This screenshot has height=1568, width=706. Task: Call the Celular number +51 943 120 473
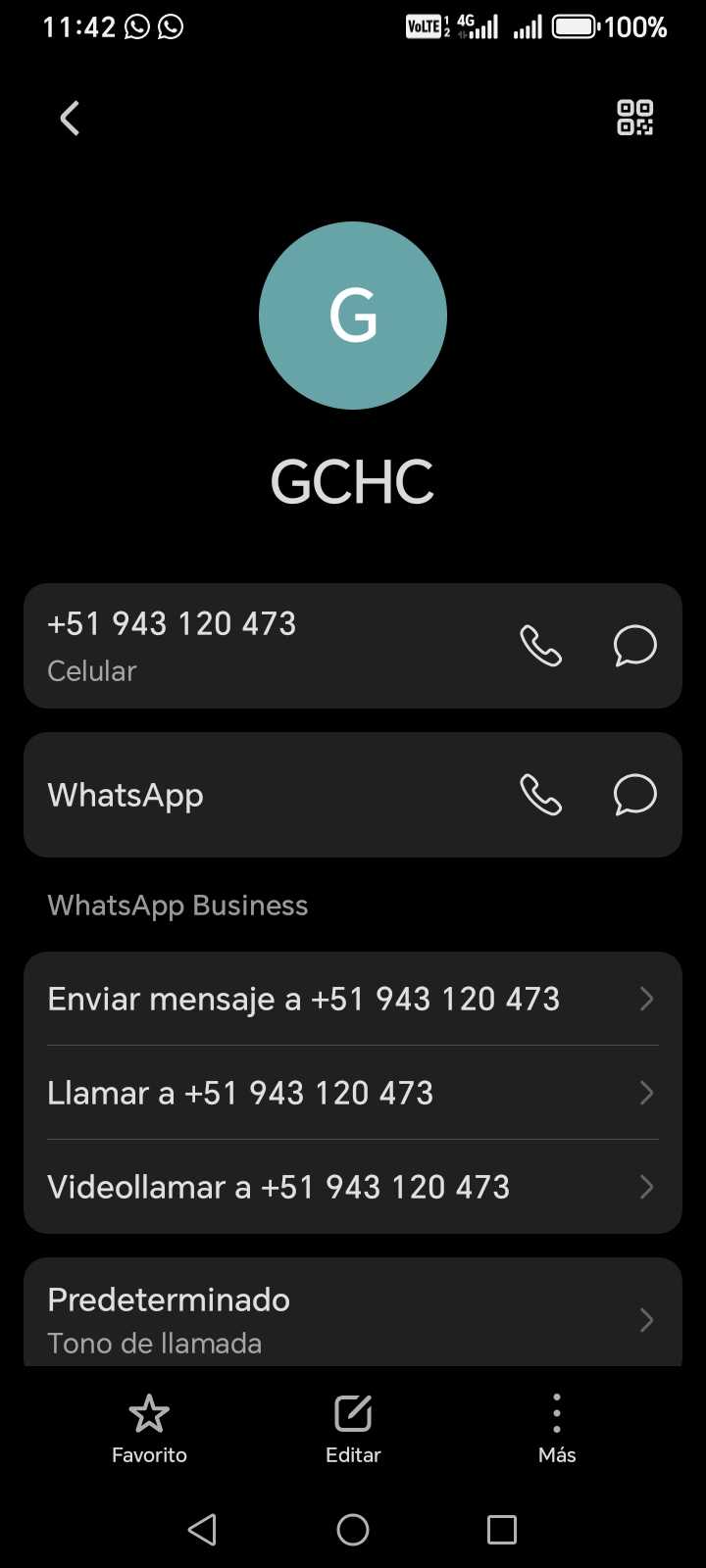(540, 646)
